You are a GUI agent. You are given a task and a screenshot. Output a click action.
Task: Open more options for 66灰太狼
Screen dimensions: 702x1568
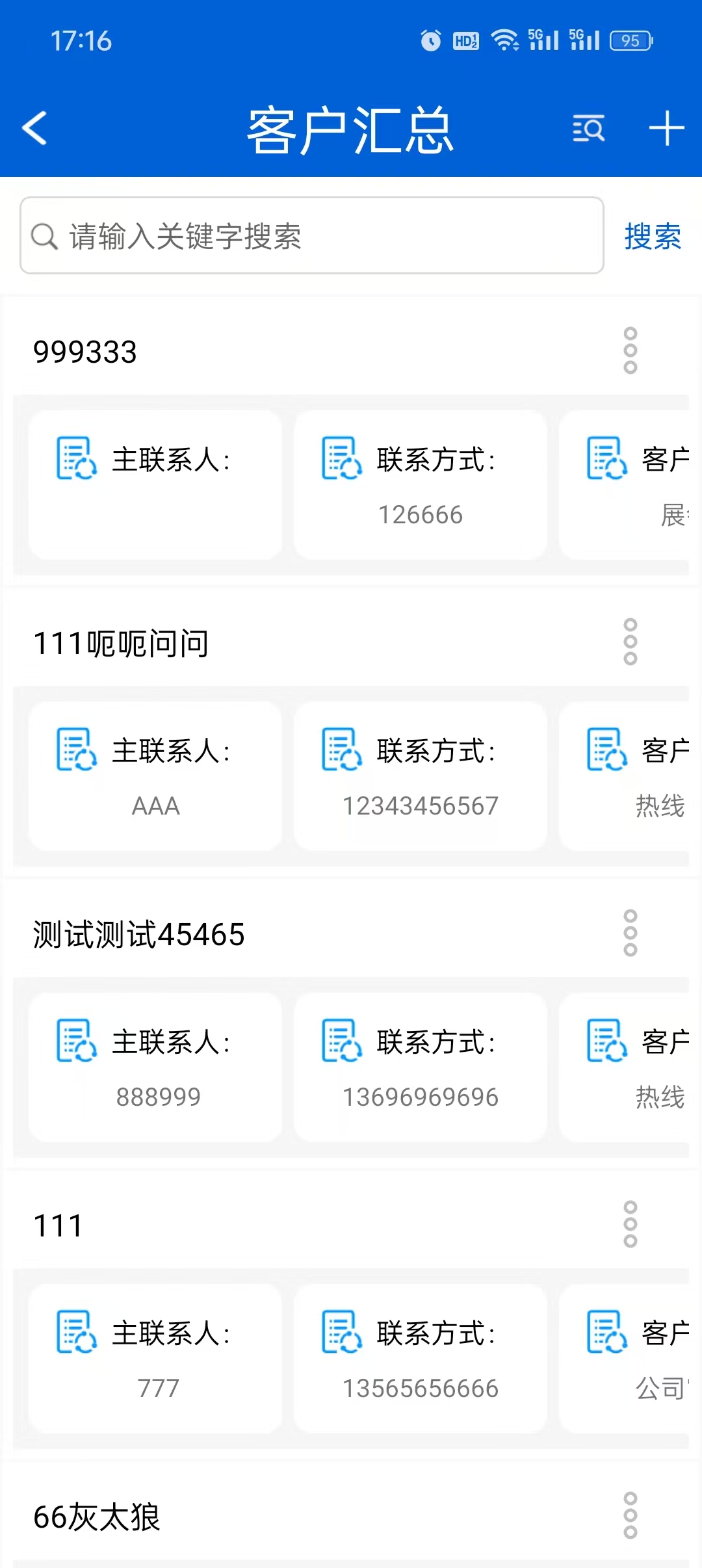click(x=630, y=1516)
